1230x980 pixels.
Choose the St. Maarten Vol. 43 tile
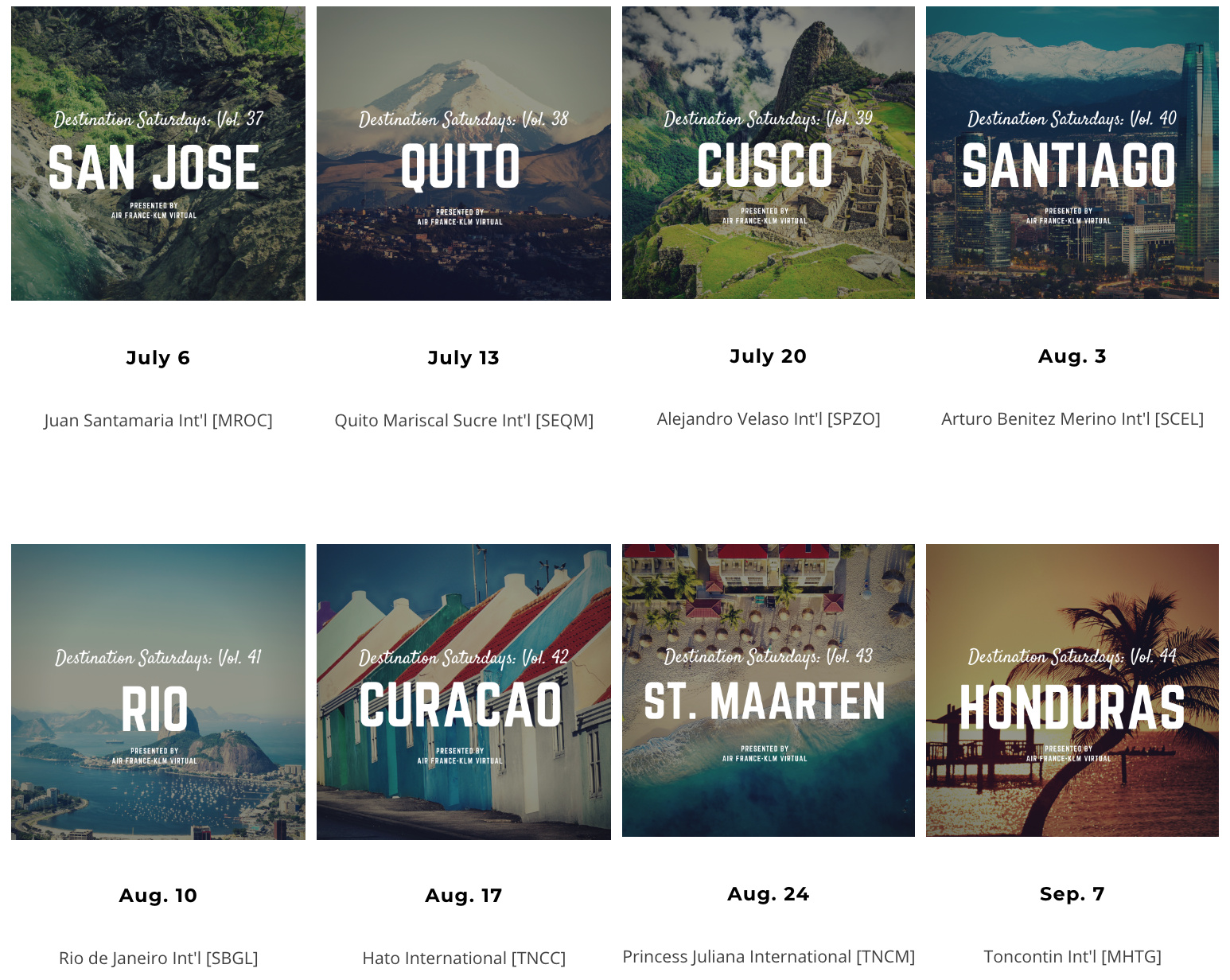769,690
